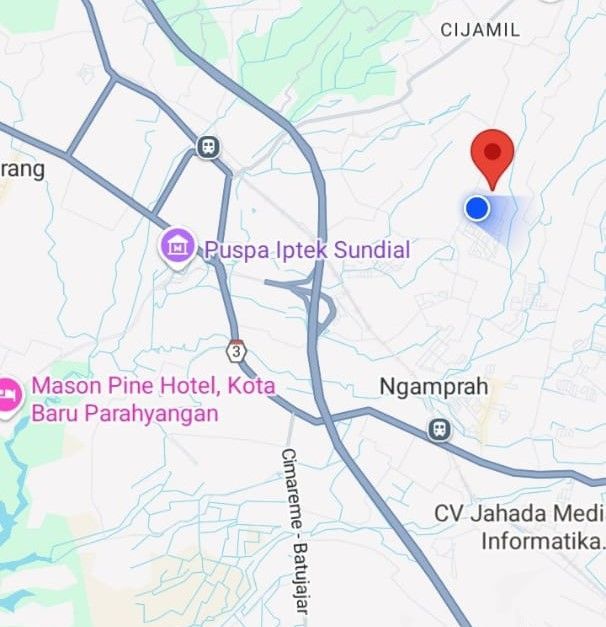Select the Mason Pine Hotel marker
The width and height of the screenshot is (606, 627).
point(9,396)
